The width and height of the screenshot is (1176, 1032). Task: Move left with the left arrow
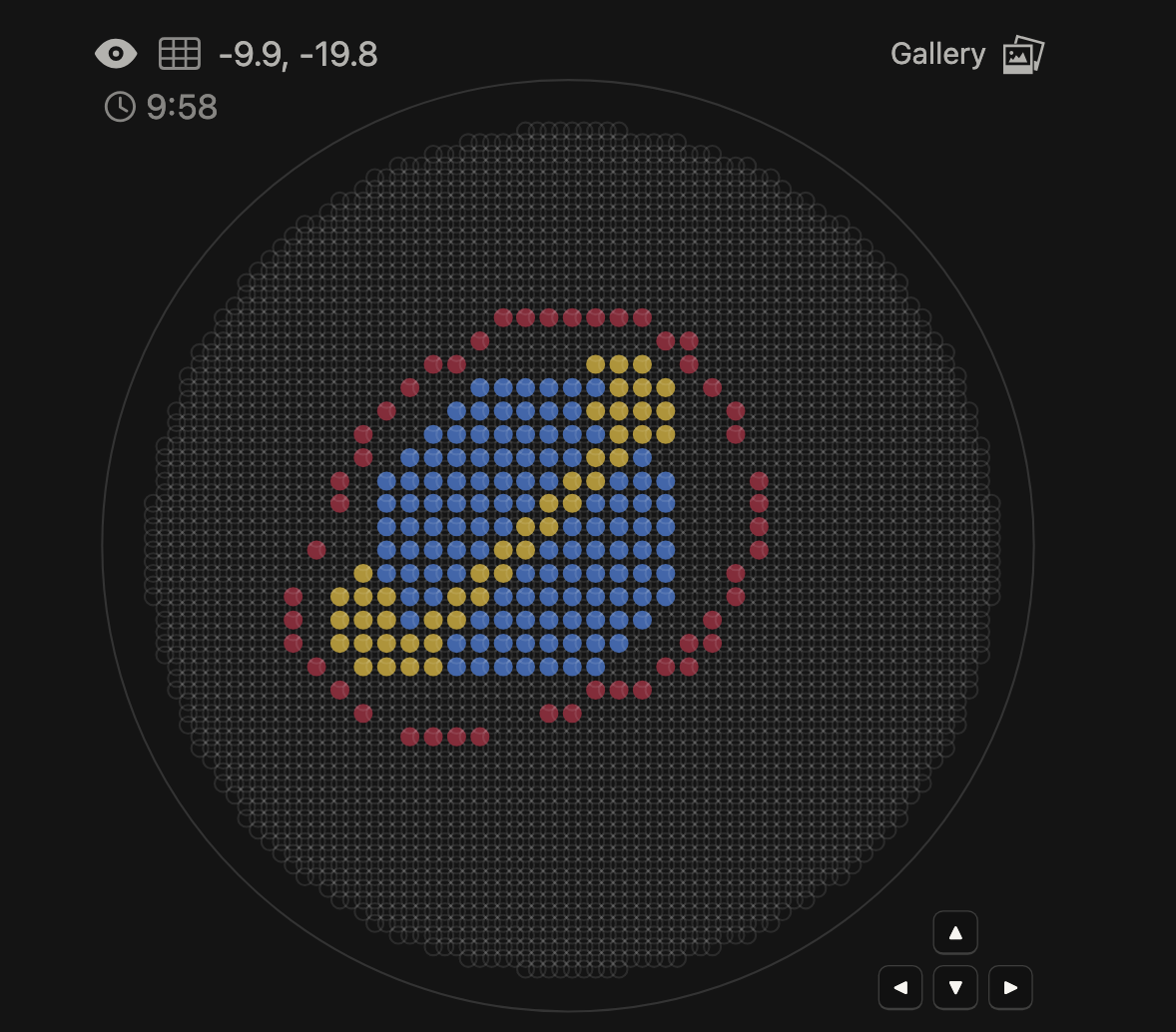[x=900, y=988]
